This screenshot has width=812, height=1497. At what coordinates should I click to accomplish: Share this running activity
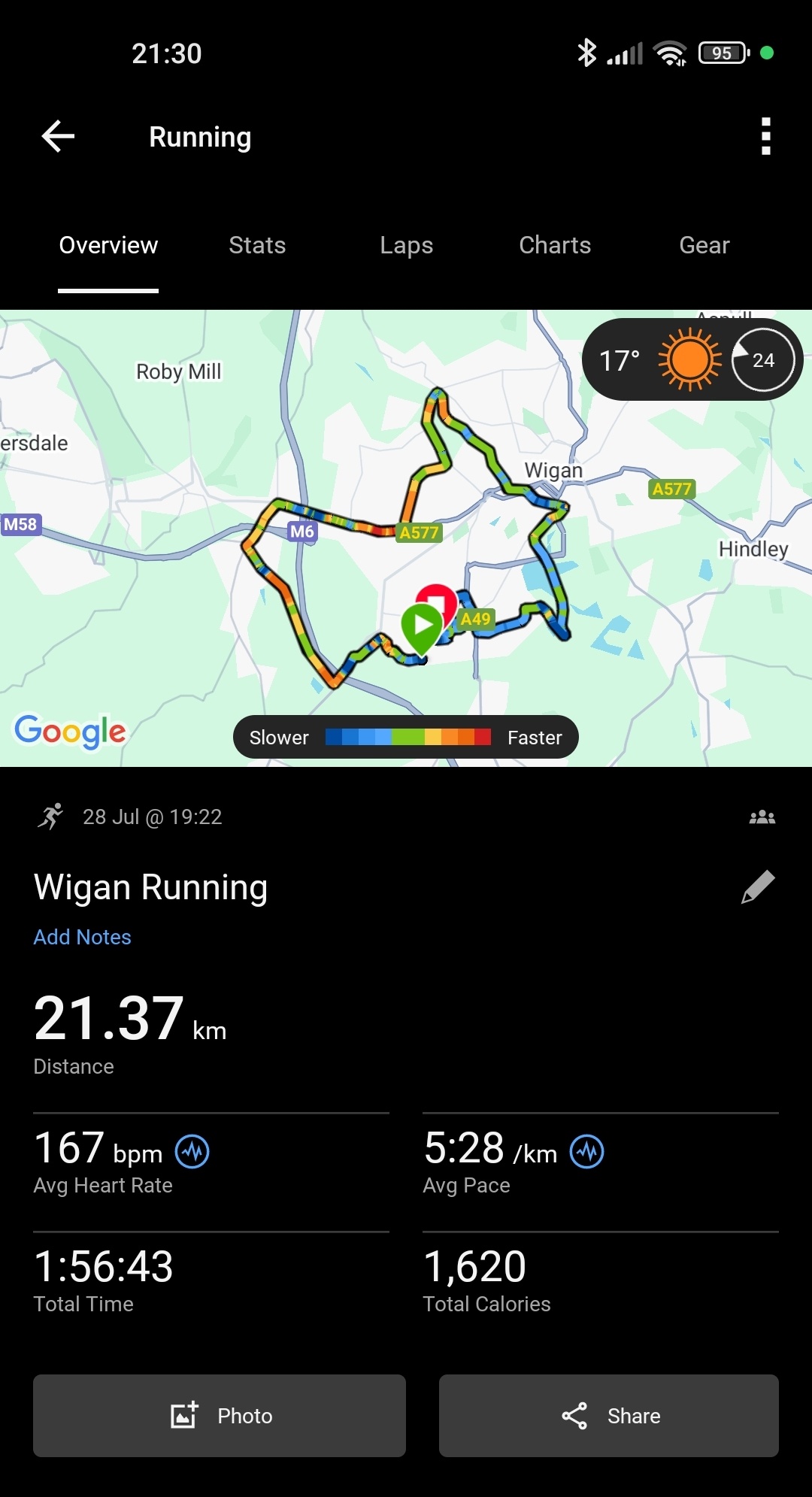(x=609, y=1416)
